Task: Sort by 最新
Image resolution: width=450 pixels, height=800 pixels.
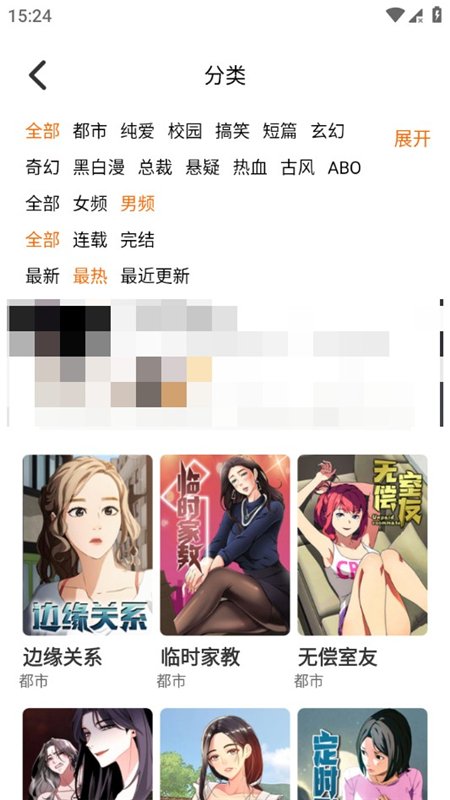Action: (x=42, y=276)
